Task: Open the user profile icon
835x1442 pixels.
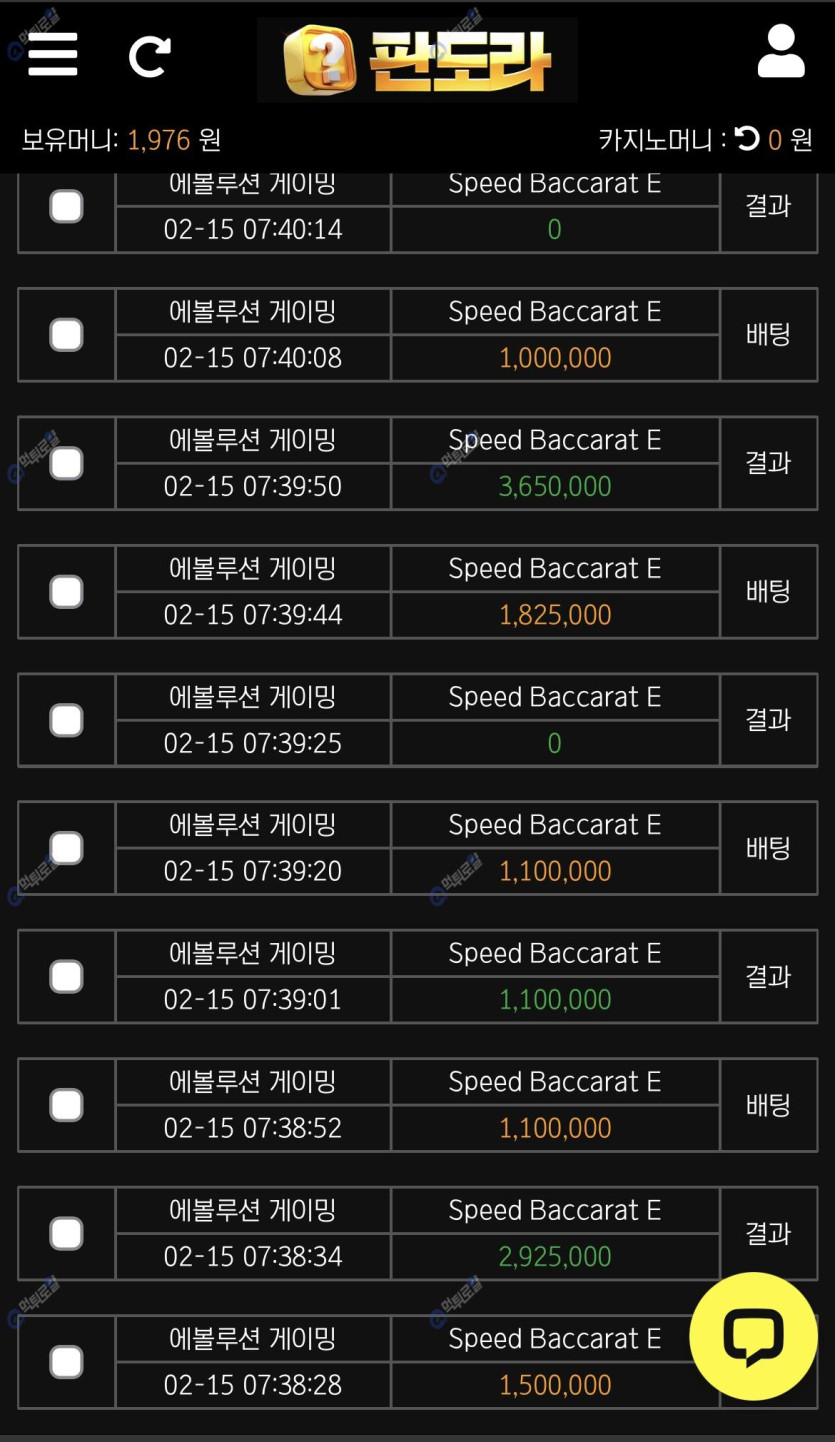Action: click(781, 52)
